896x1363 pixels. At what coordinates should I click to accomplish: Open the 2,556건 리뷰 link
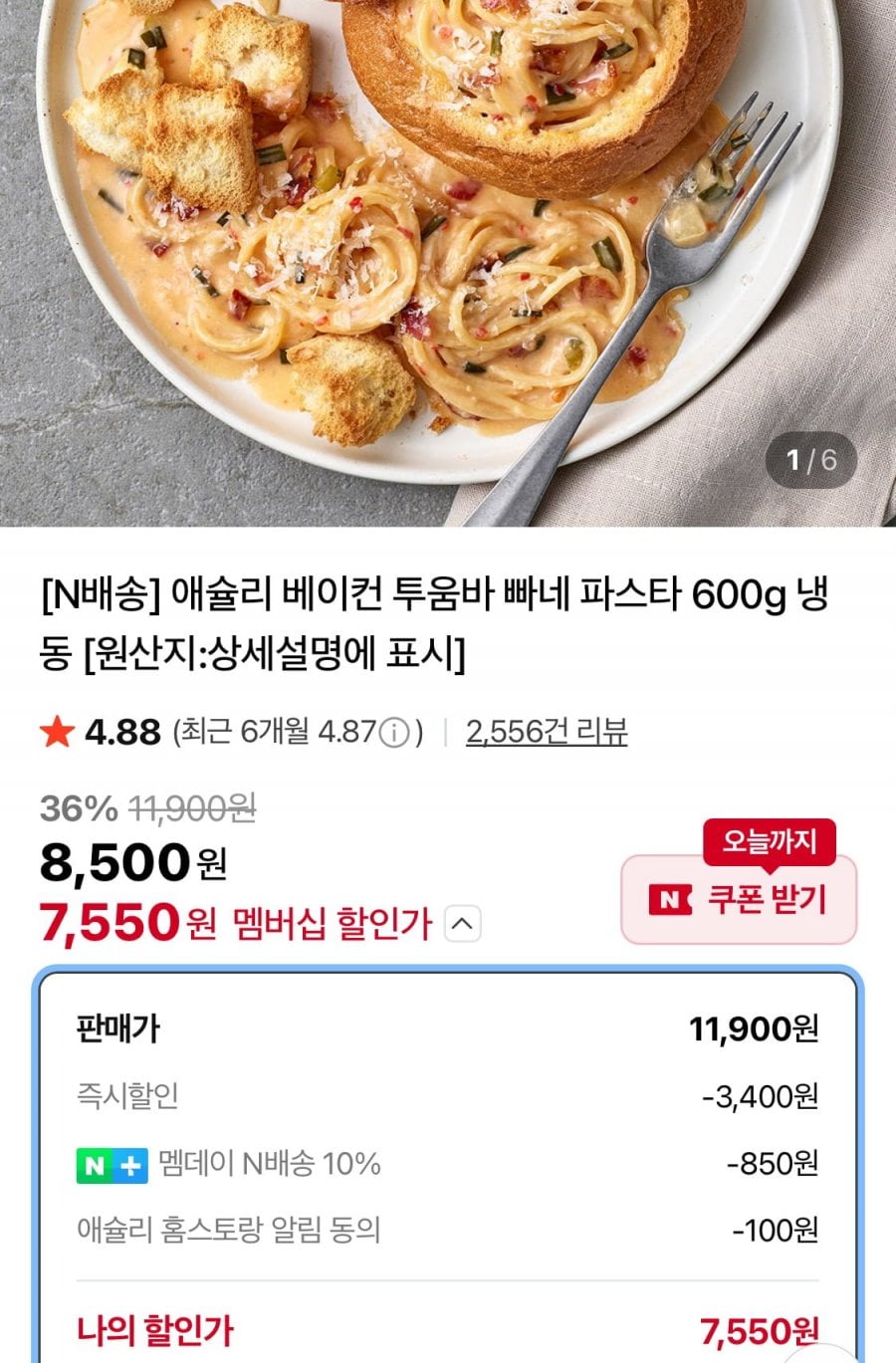[x=546, y=732]
